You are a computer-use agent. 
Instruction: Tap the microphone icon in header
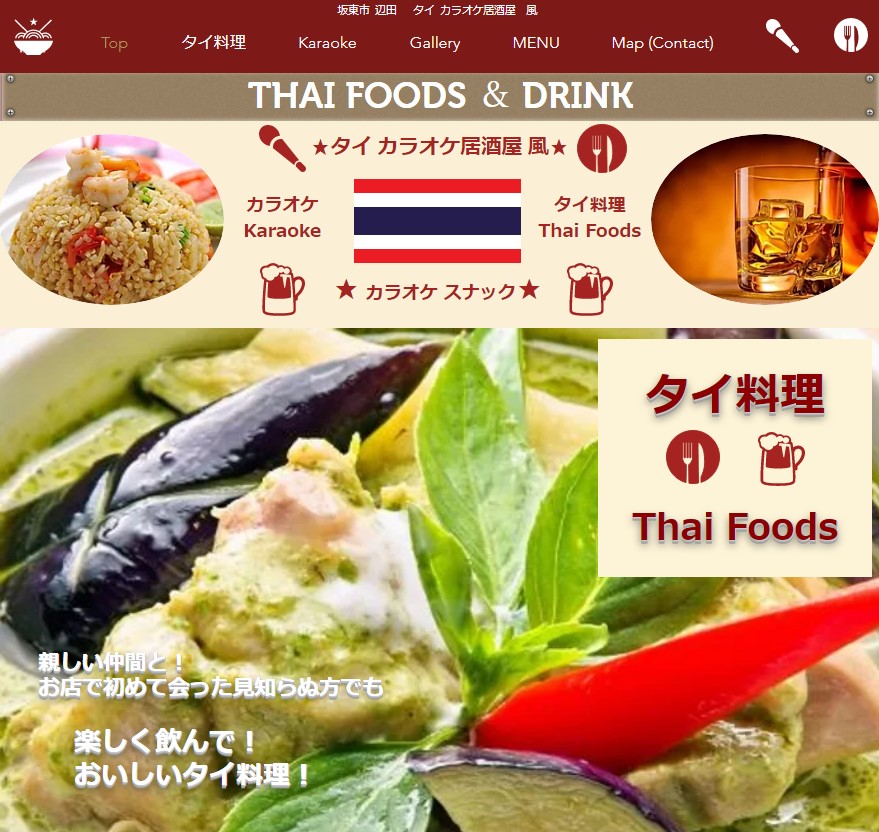782,36
